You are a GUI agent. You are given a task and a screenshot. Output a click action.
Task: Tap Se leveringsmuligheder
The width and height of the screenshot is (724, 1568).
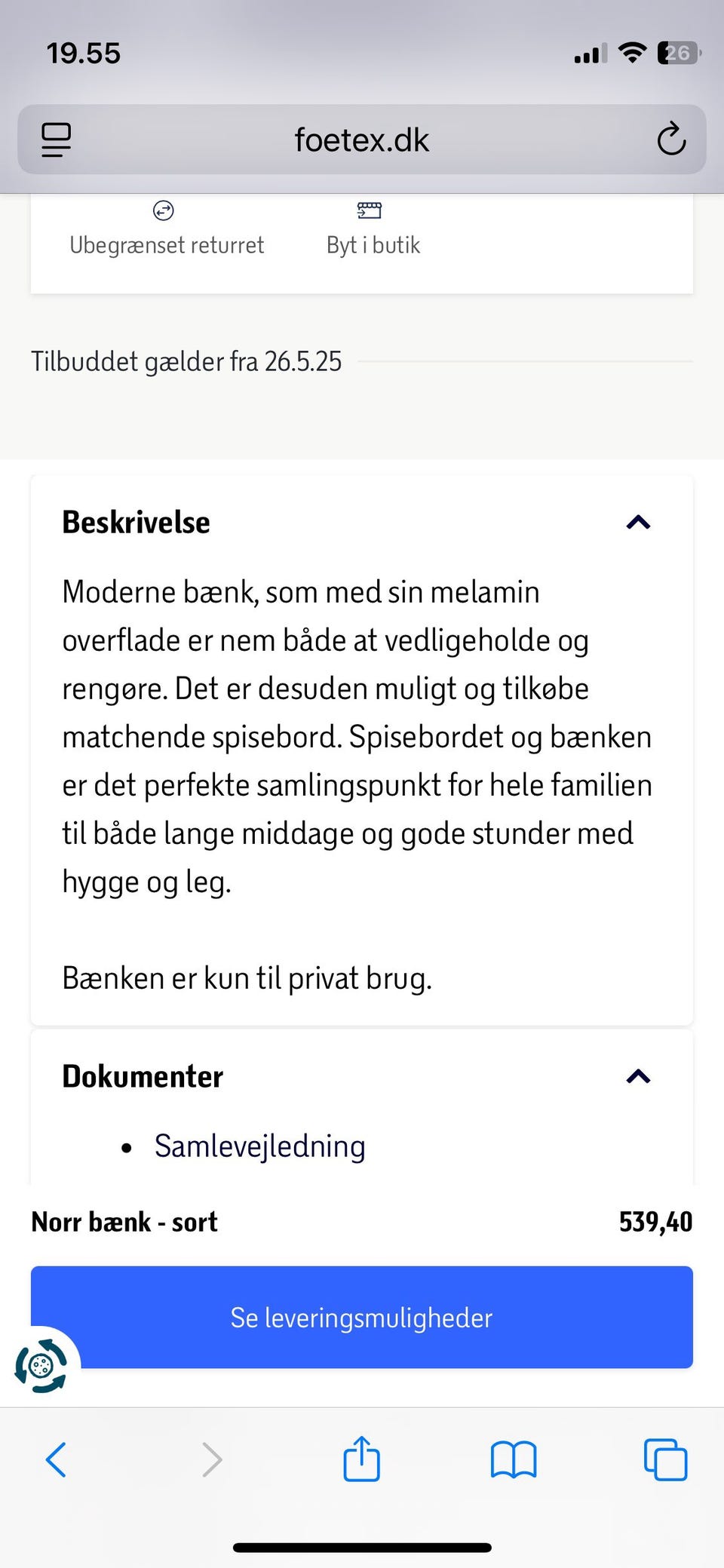[x=361, y=1317]
